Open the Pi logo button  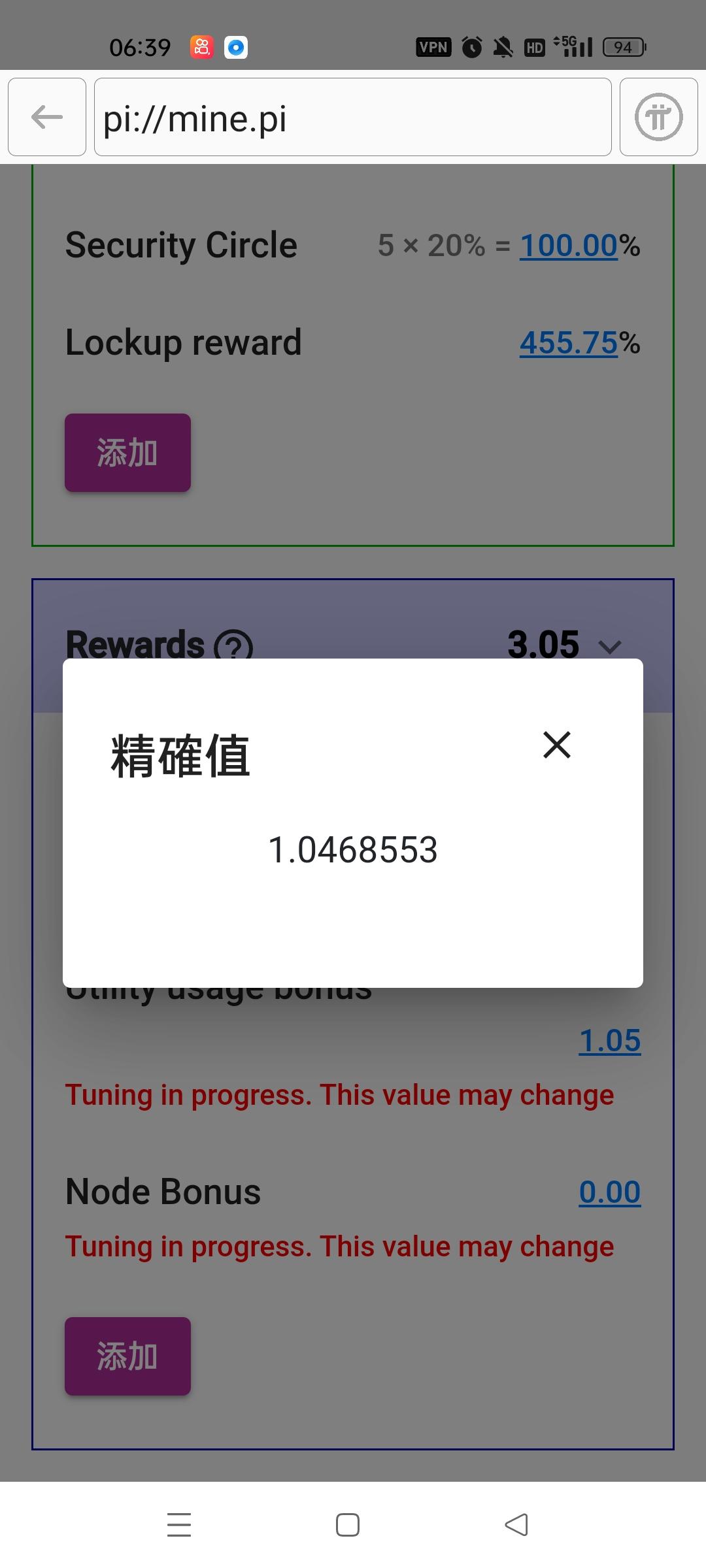click(658, 118)
